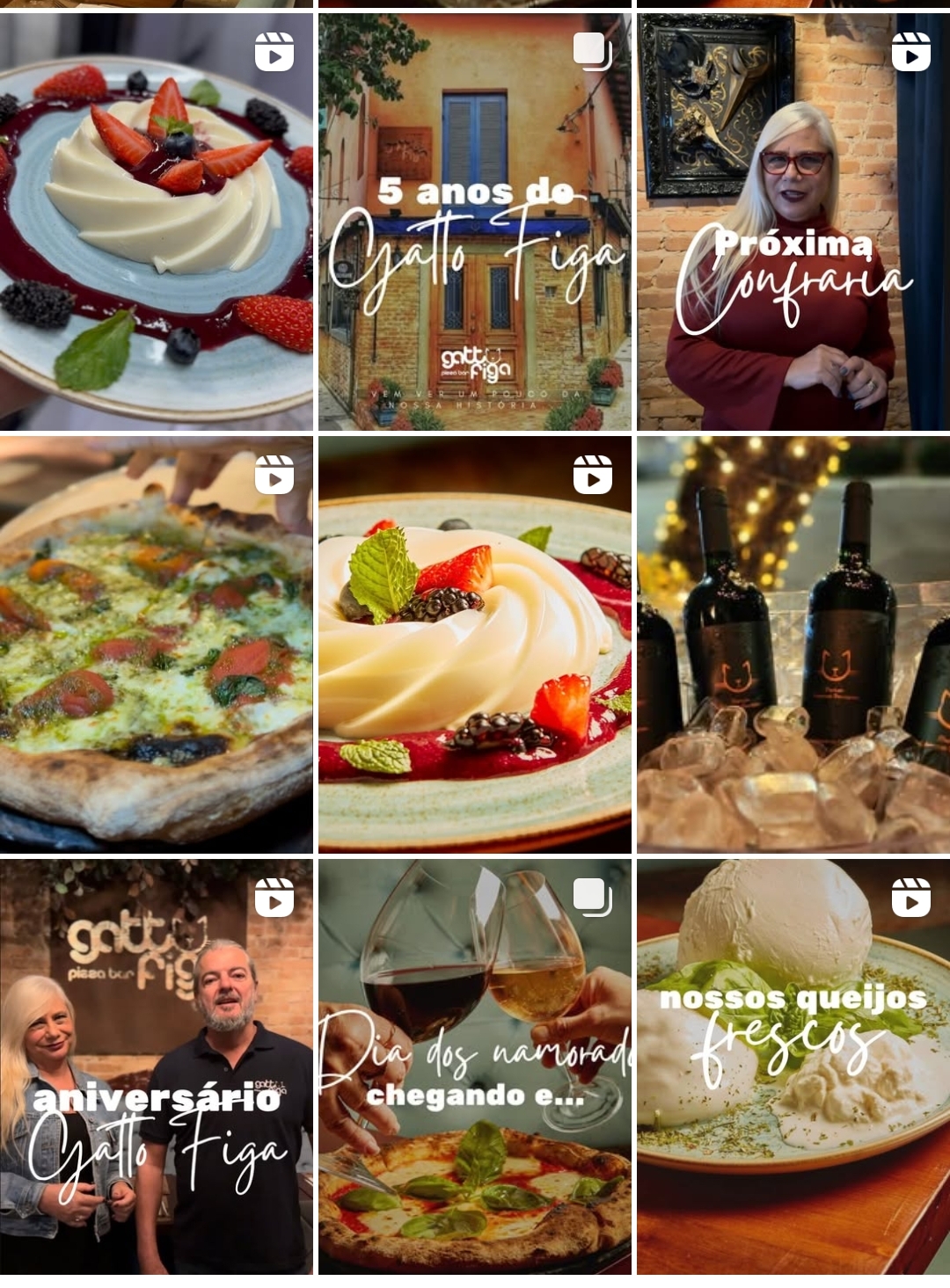Open the panna cotta reel with mint leaf
Image resolution: width=950 pixels, height=1288 pixels.
[474, 644]
